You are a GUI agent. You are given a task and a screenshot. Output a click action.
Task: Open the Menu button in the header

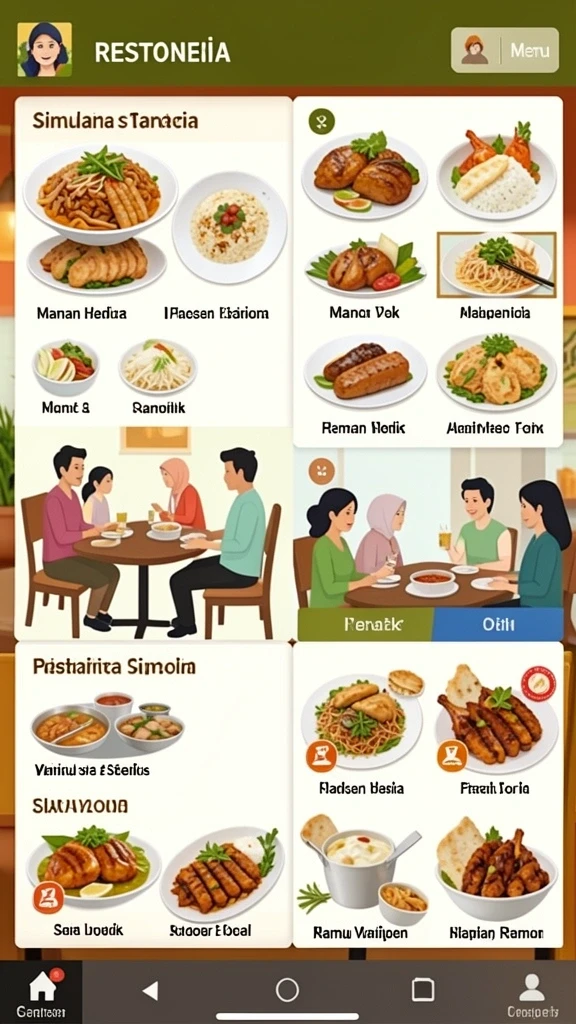pos(505,50)
